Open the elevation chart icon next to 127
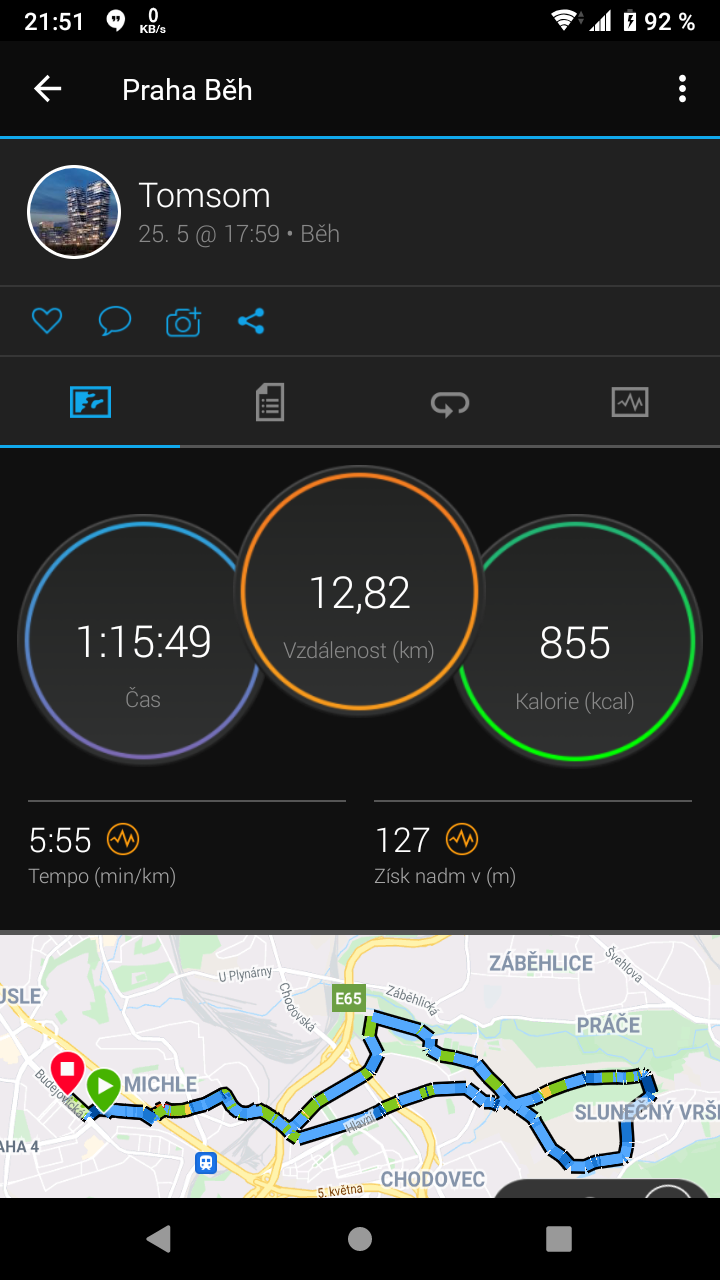The width and height of the screenshot is (720, 1280). (x=462, y=839)
